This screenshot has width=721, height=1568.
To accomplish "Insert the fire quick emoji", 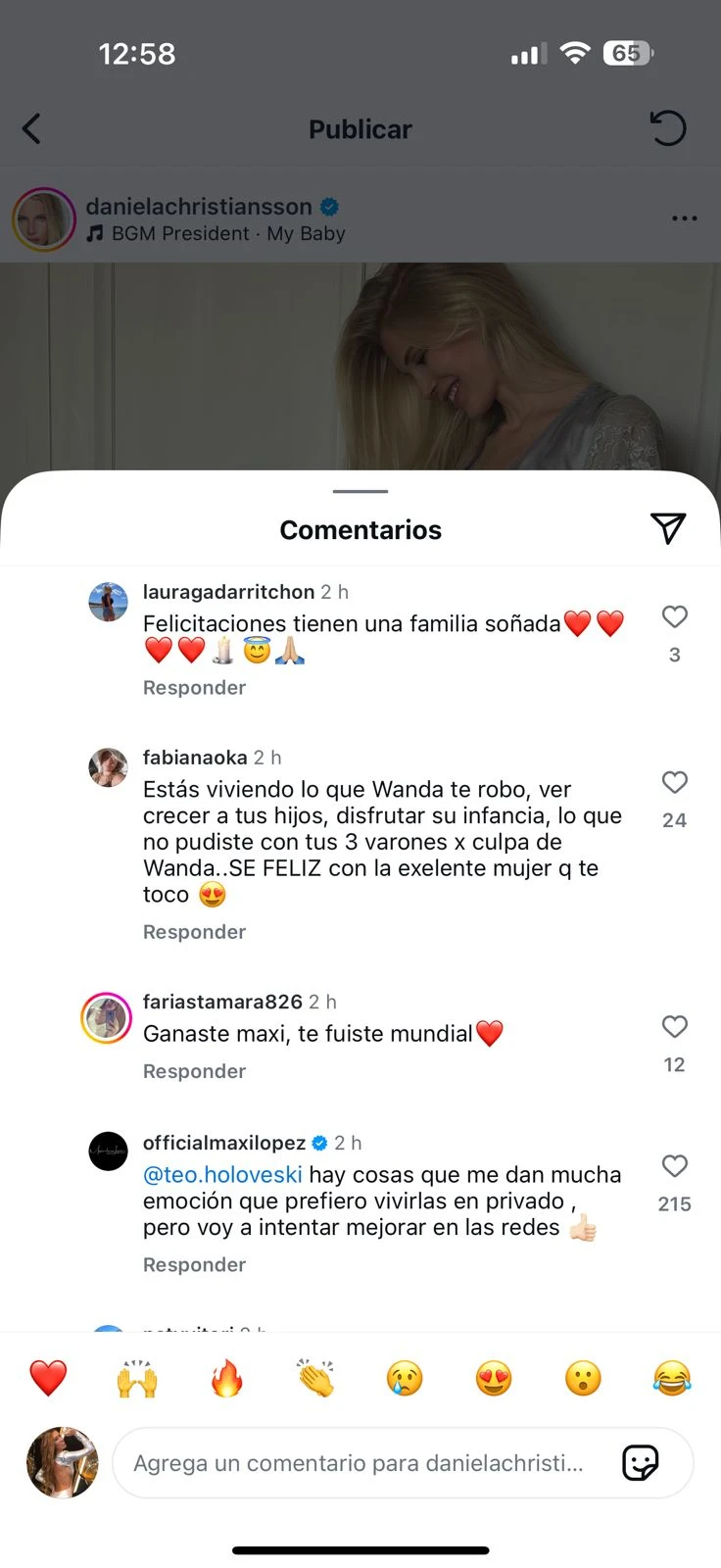I will coord(226,1379).
